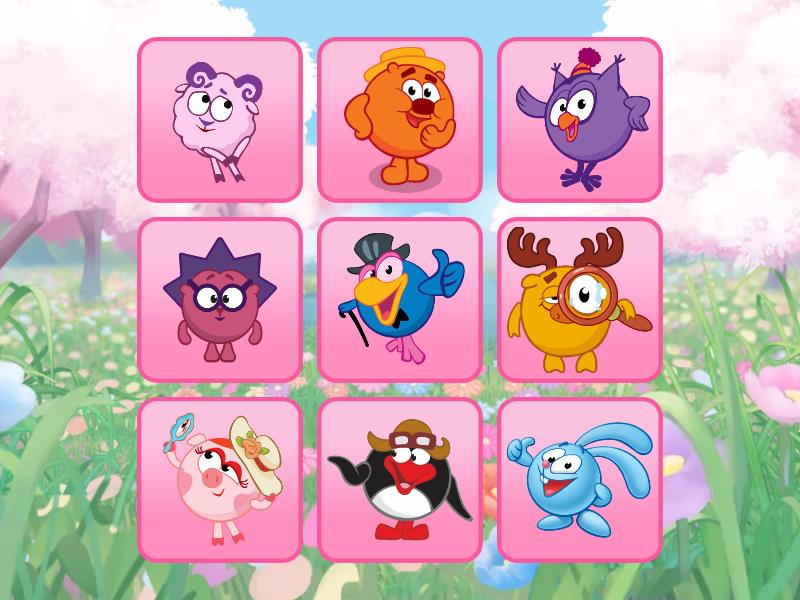
Task: Open the penguin pilot character tile
Action: tap(400, 480)
